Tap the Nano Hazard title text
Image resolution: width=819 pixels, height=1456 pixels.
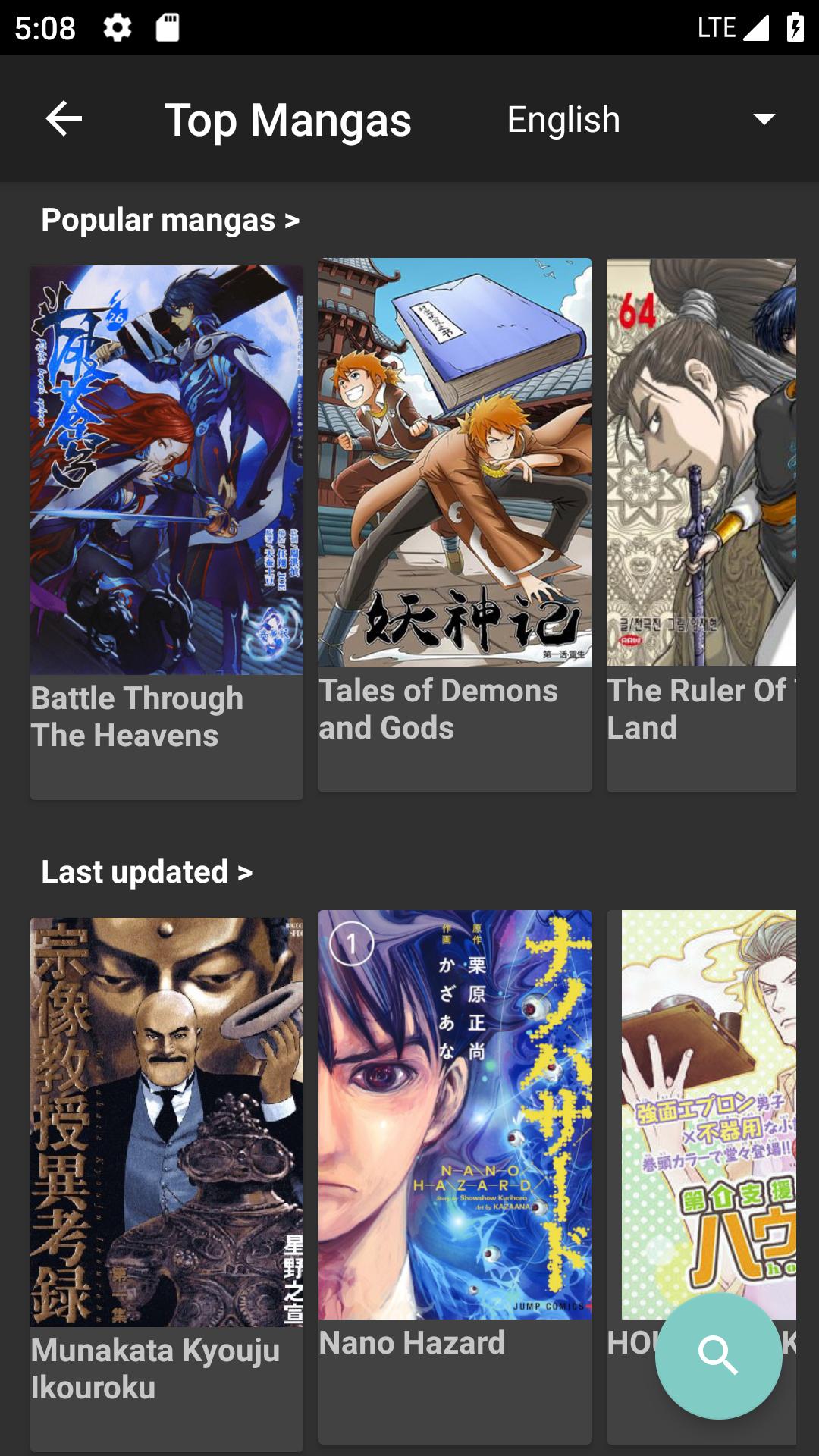[412, 1343]
